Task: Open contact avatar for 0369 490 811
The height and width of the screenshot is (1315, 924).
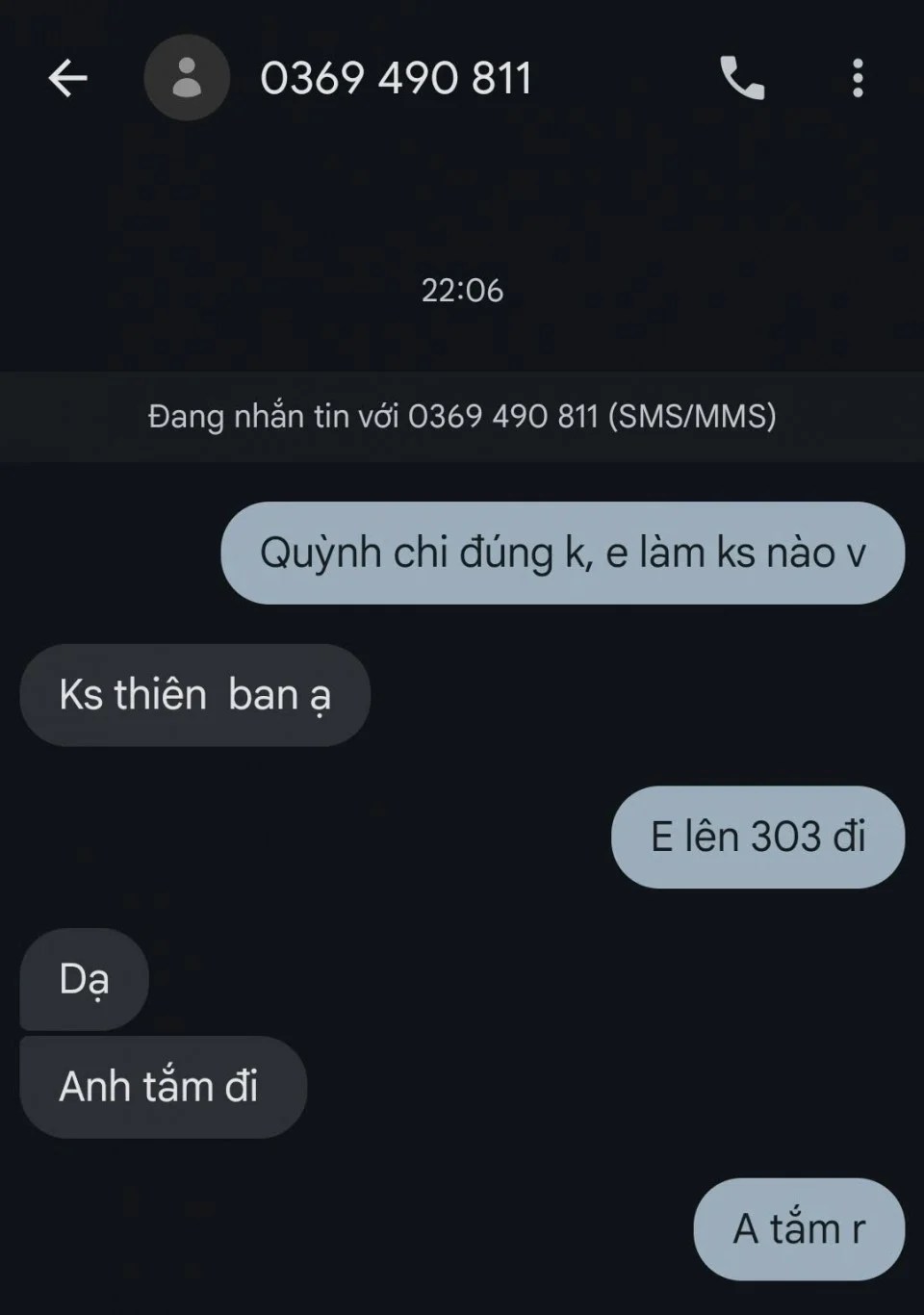Action: point(186,78)
